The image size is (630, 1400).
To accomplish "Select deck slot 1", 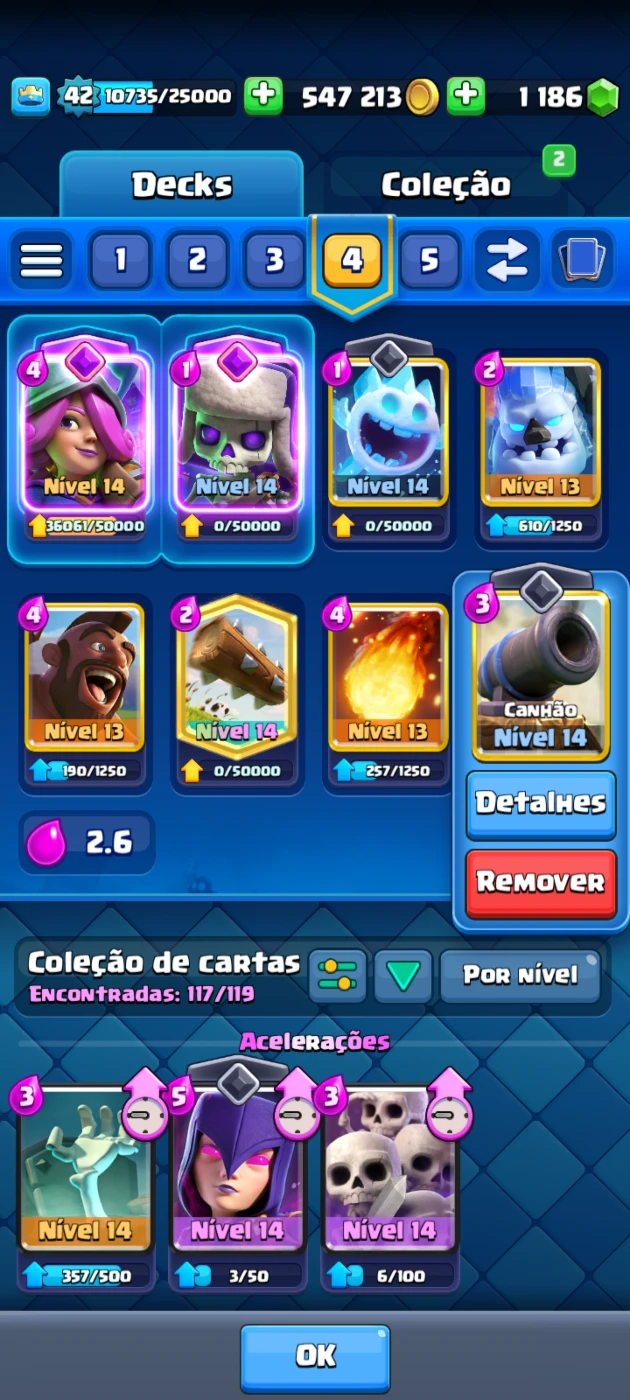I will click(x=120, y=260).
